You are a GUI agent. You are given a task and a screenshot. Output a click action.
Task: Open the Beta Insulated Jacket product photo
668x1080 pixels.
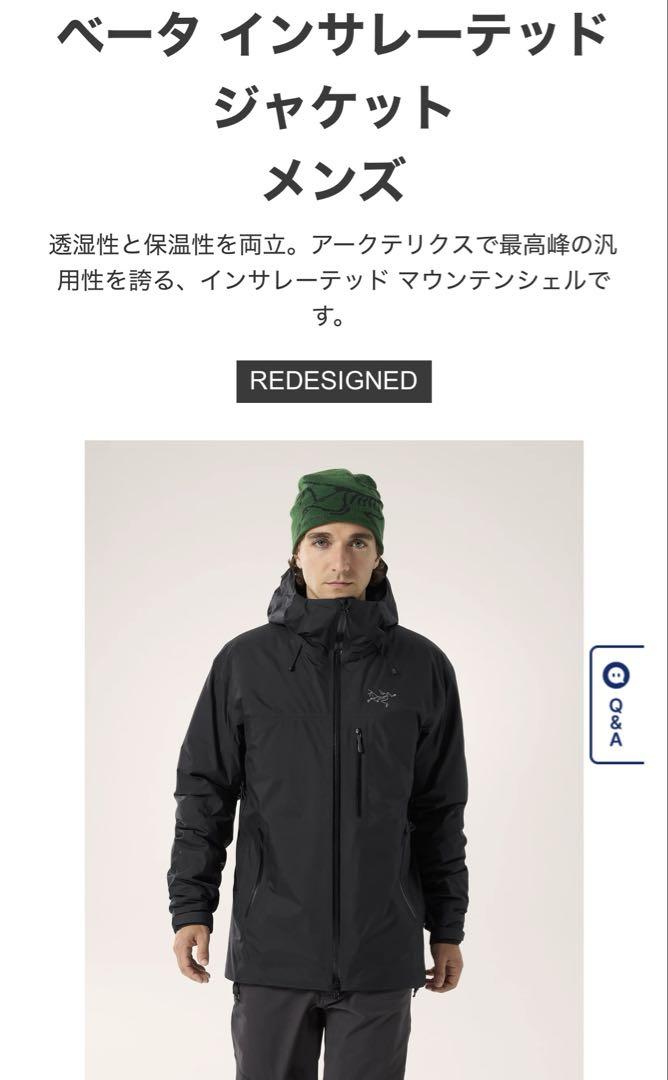[334, 760]
